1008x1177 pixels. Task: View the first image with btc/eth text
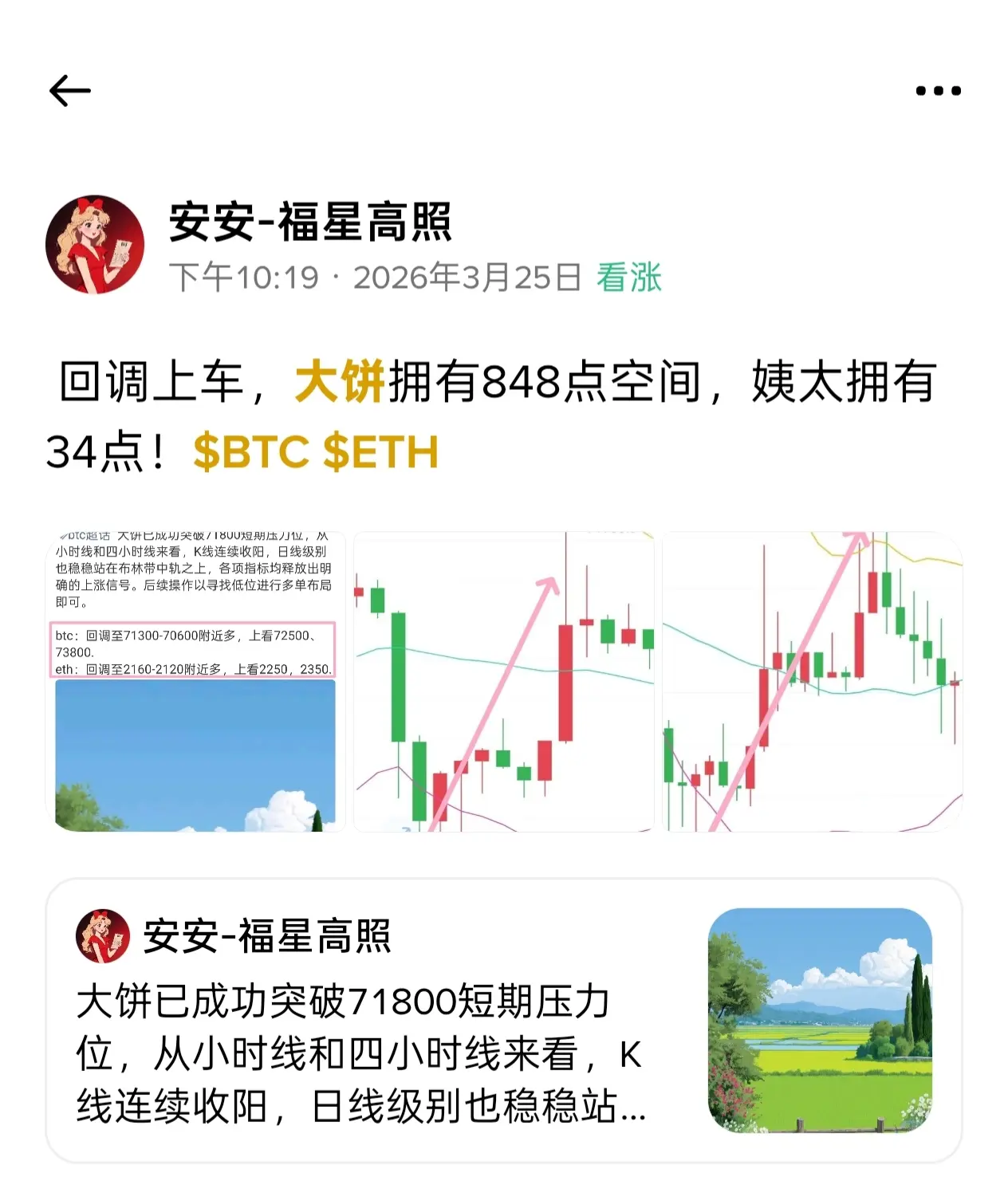click(195, 682)
